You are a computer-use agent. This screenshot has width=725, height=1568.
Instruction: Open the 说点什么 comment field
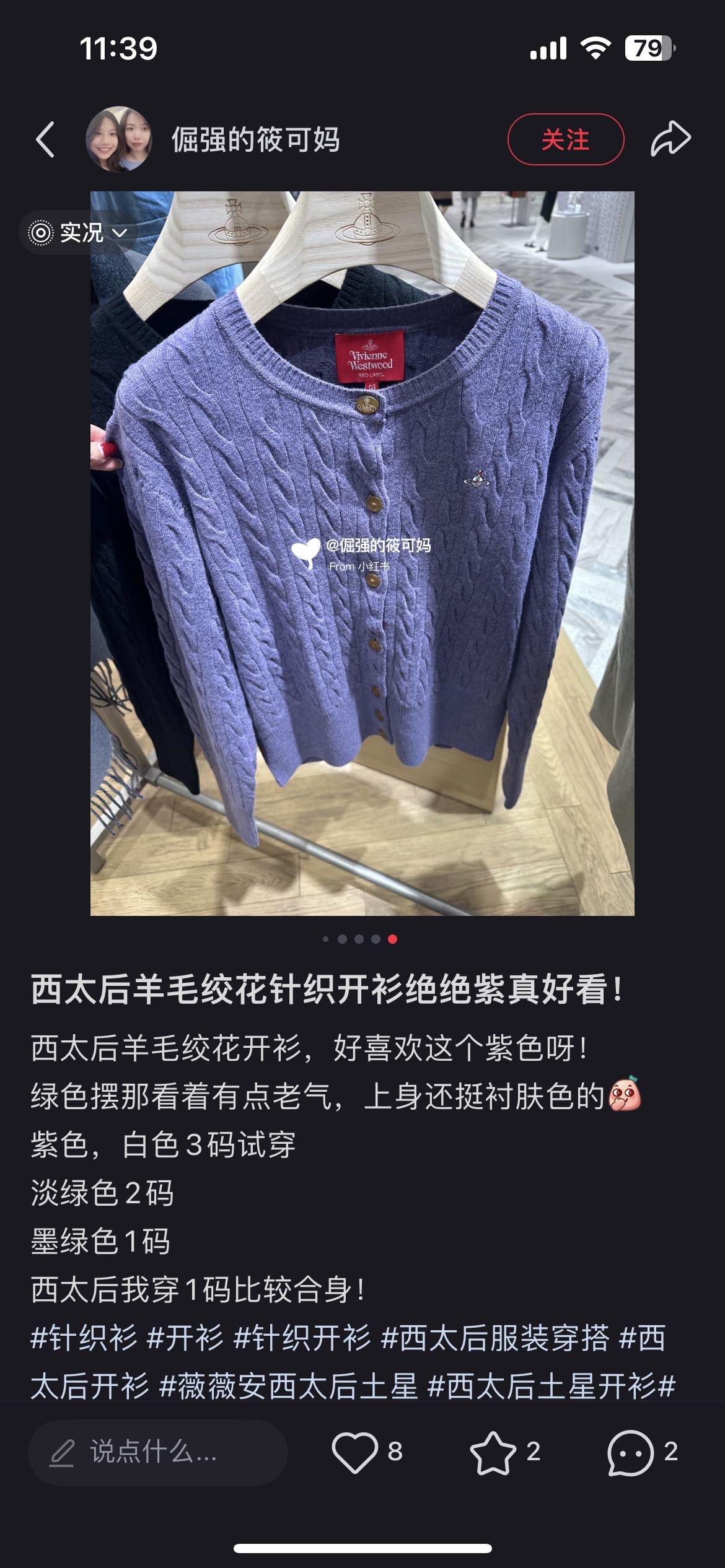(158, 1452)
